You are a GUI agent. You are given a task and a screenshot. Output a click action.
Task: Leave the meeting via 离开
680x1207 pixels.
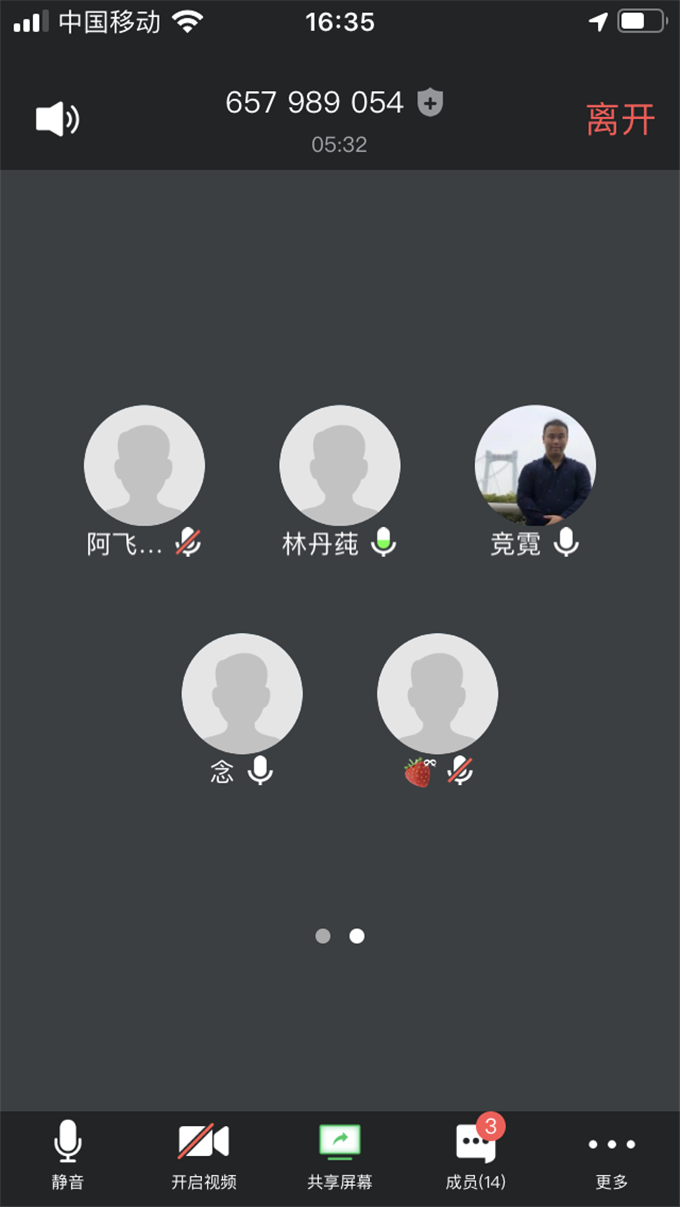point(620,119)
